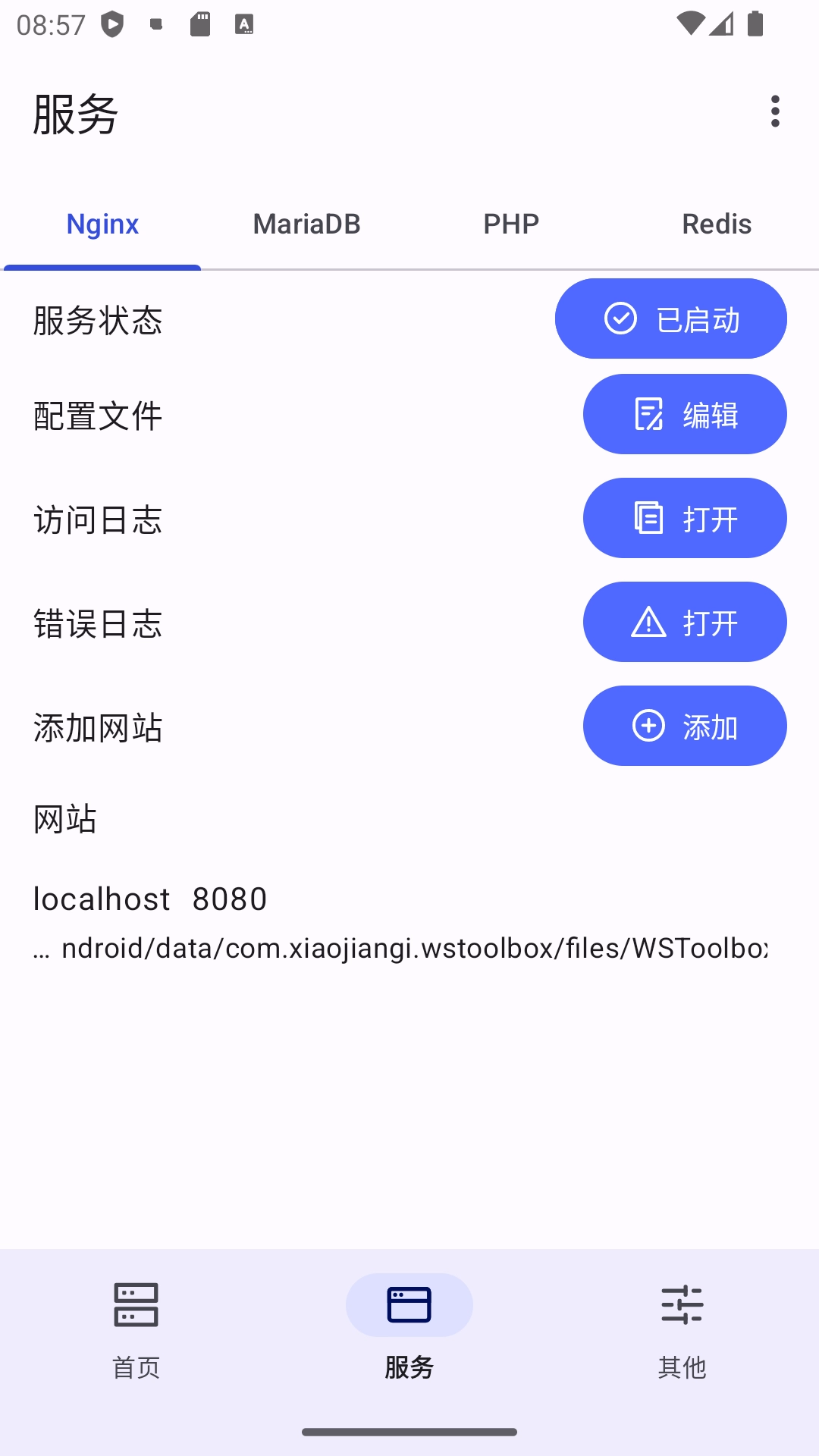Open the PHP service tab

tap(510, 223)
